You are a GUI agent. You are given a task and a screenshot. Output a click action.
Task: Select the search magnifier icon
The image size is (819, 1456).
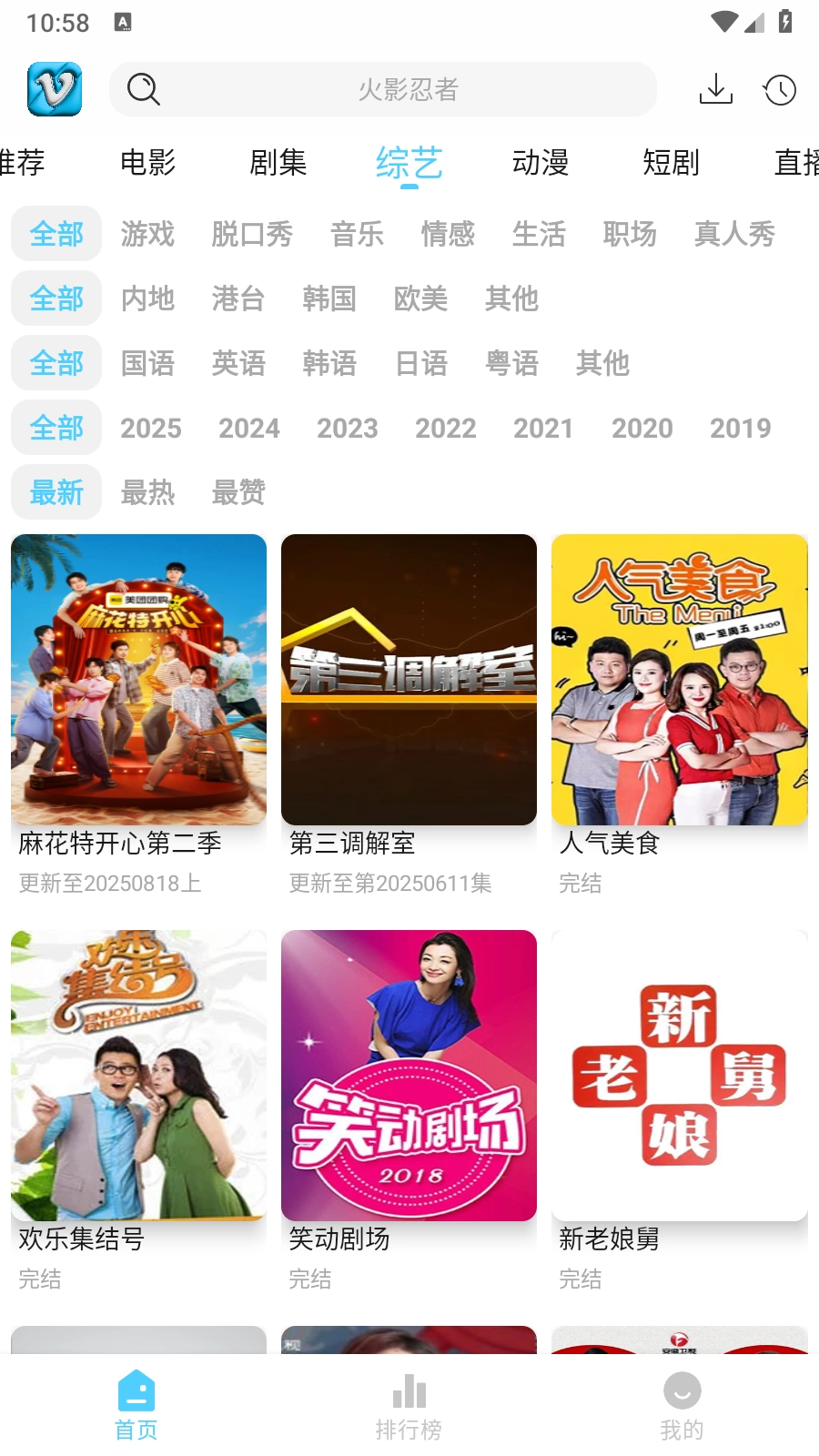tap(142, 88)
